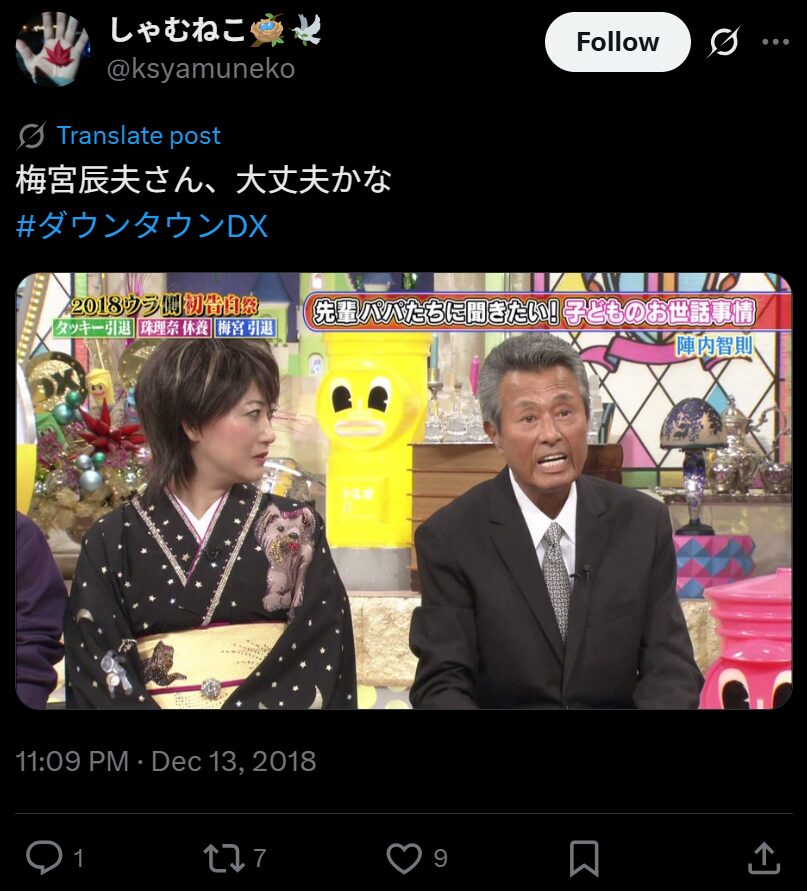Tap Translate post link
This screenshot has width=807, height=891.
tap(138, 136)
